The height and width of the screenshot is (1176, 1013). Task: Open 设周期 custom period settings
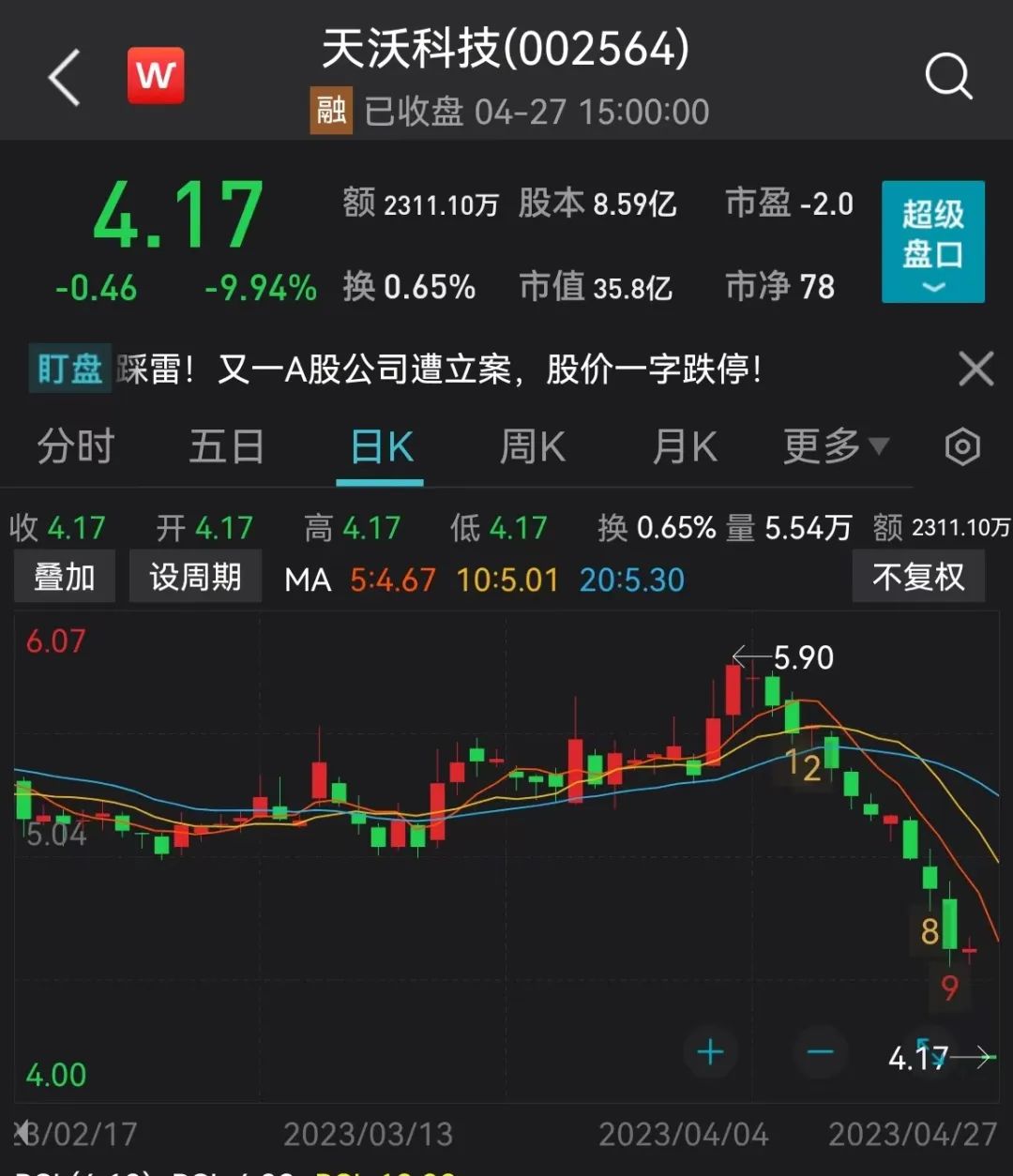[x=195, y=577]
